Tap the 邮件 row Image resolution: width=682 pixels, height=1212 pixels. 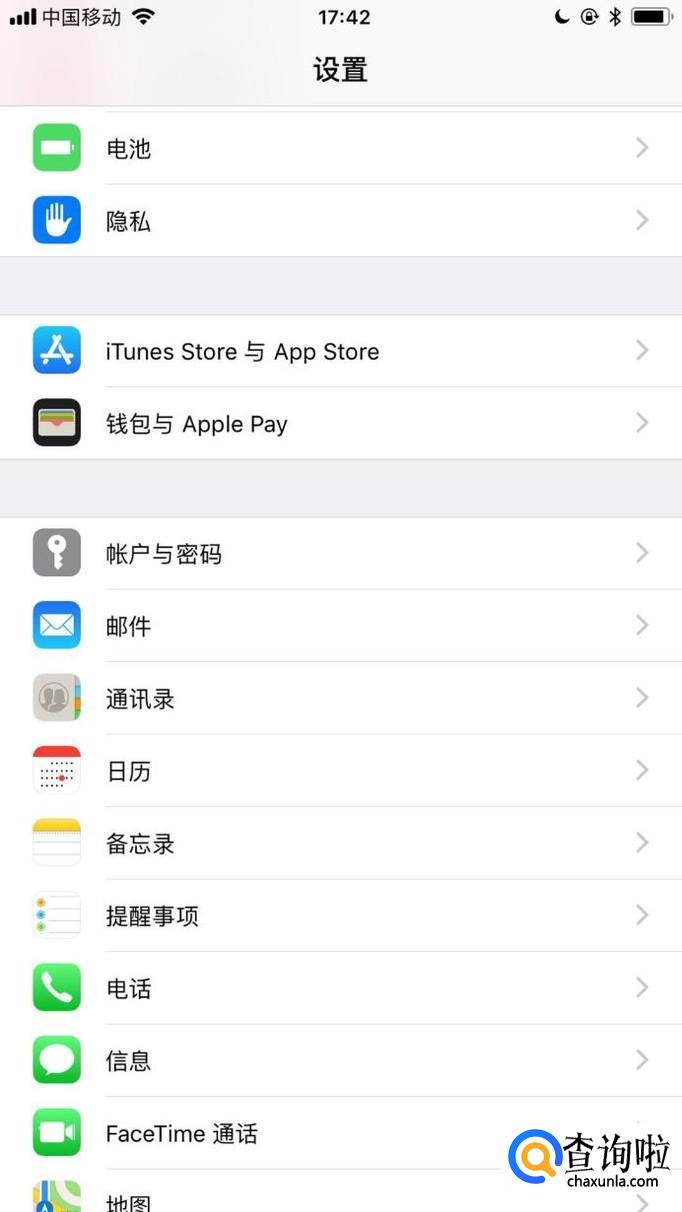[x=340, y=626]
